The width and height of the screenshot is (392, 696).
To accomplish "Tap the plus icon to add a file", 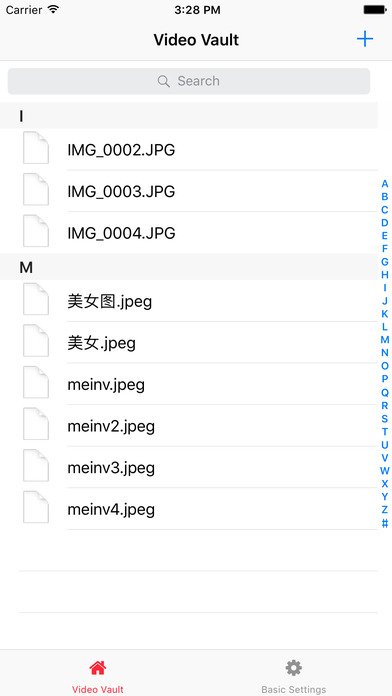I will (x=364, y=40).
